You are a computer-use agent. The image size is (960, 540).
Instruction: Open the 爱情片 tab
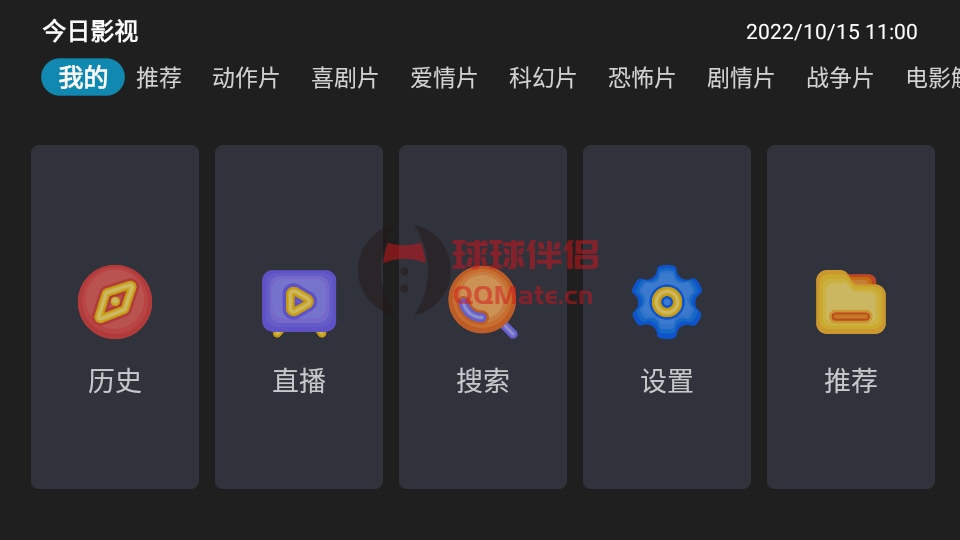(x=444, y=78)
